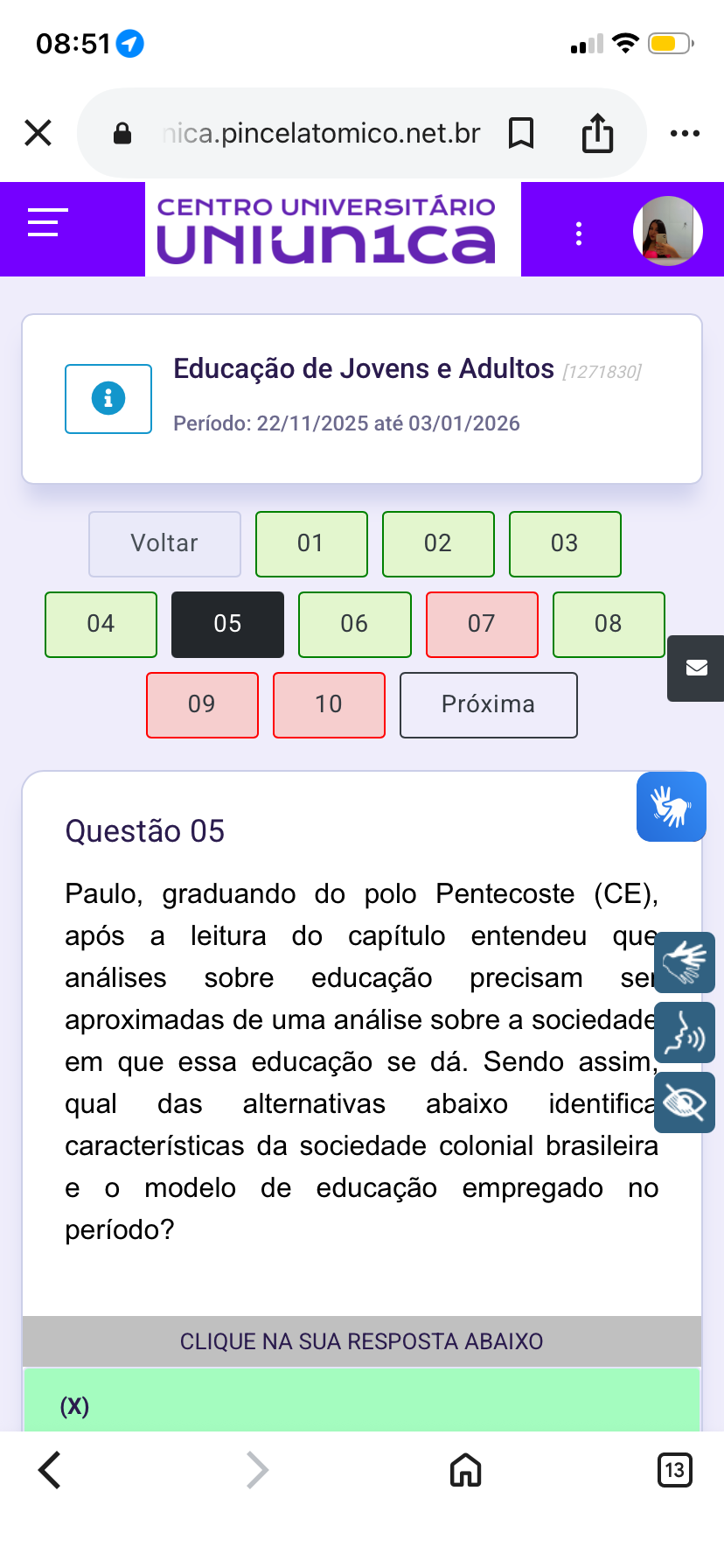Open the browser's three-dot menu
724x1568 pixels.
click(685, 133)
